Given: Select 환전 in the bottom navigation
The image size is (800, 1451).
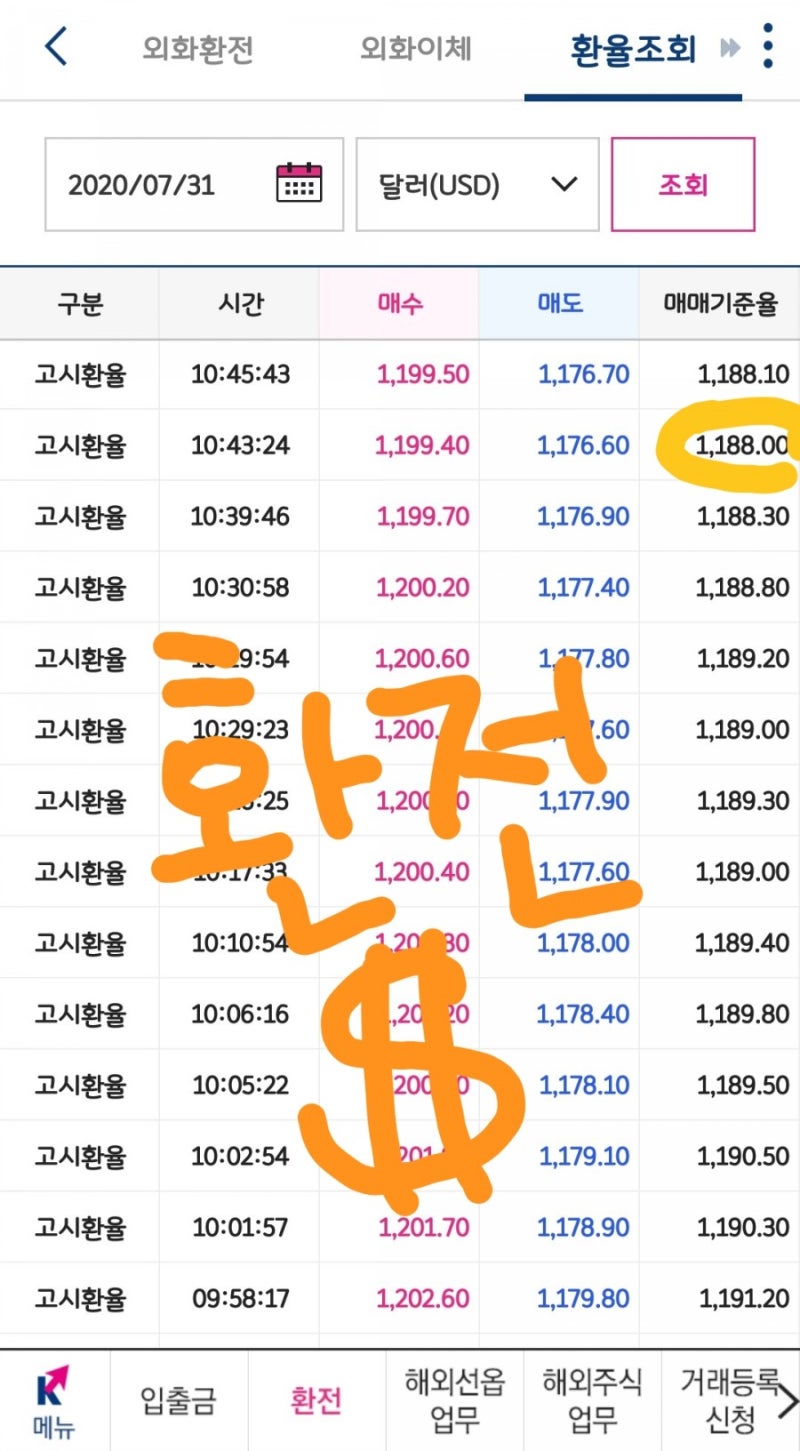Looking at the screenshot, I should [318, 1398].
